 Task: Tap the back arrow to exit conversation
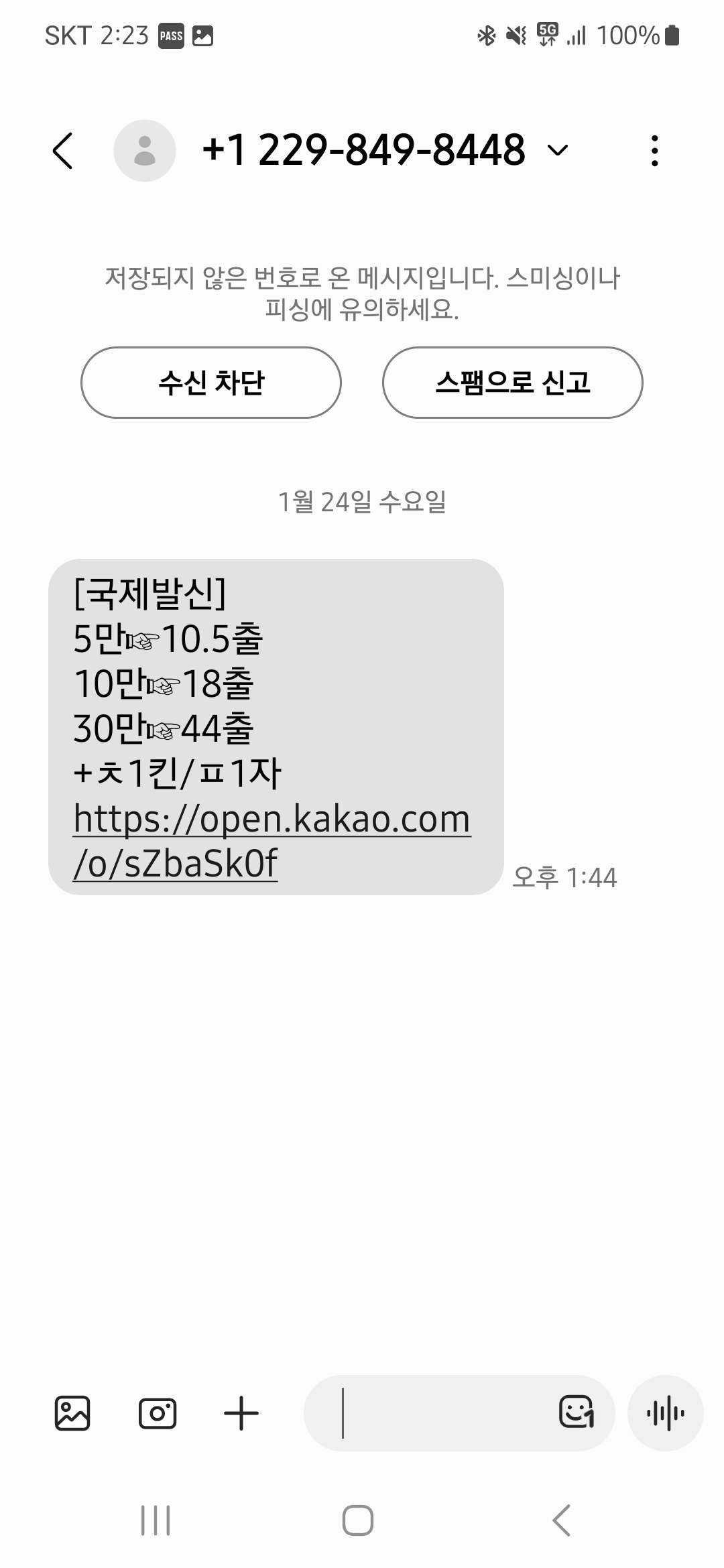[63, 151]
